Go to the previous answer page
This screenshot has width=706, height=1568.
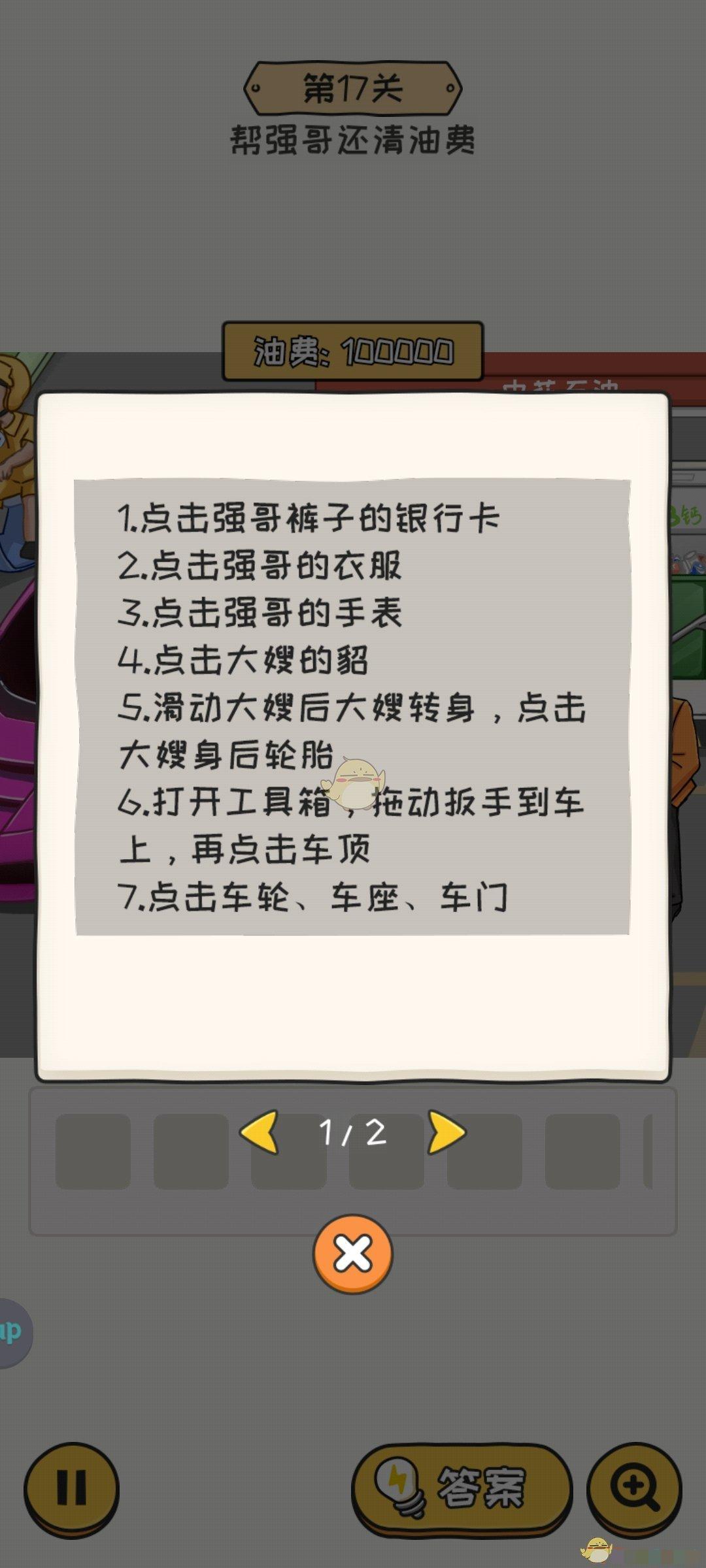pos(260,1132)
